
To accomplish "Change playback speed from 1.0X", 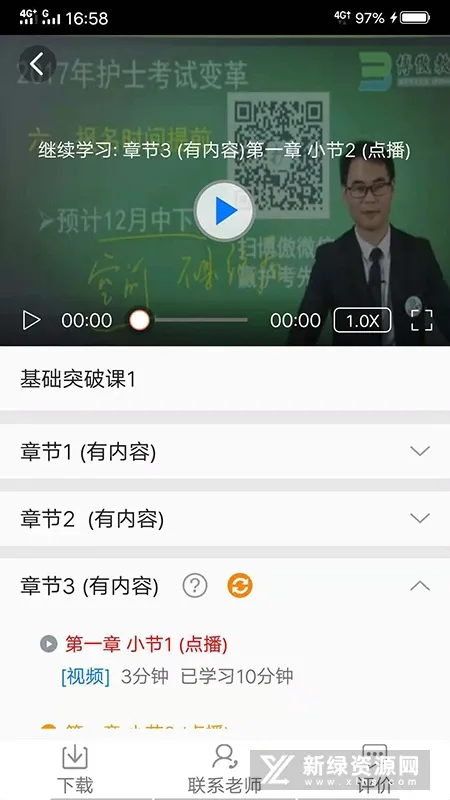I will coord(362,320).
